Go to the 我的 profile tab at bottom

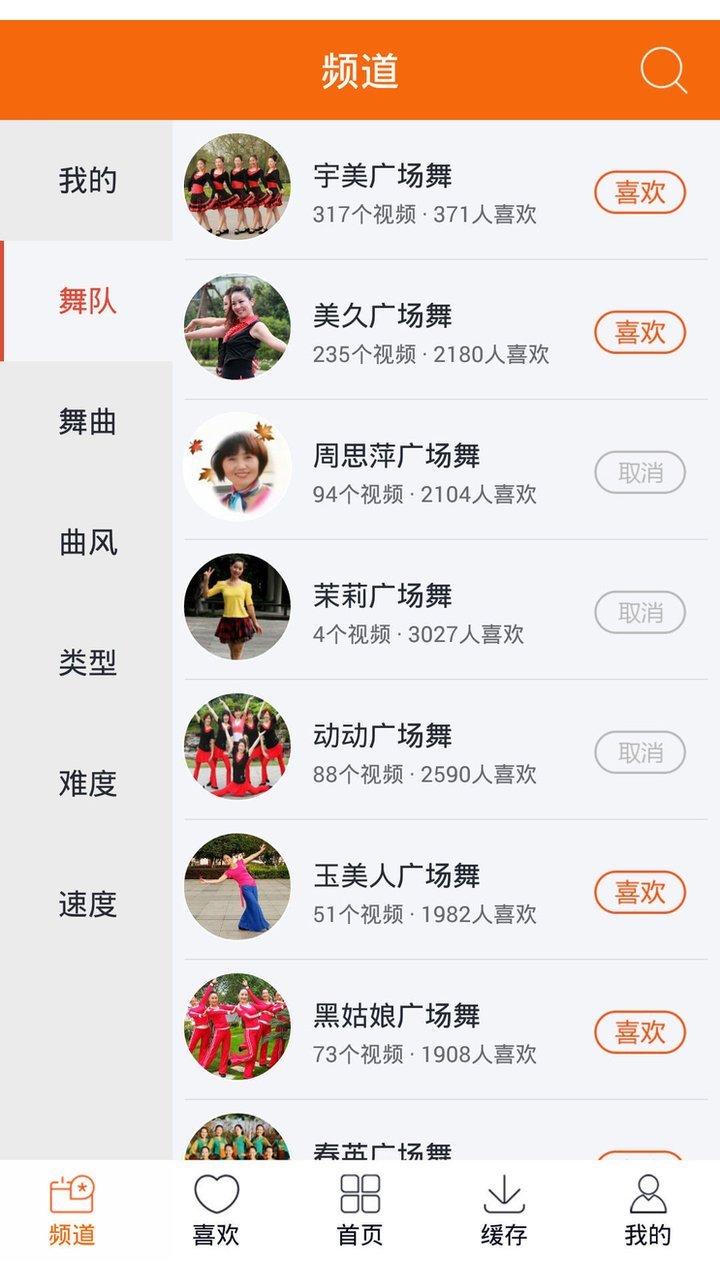[648, 1210]
